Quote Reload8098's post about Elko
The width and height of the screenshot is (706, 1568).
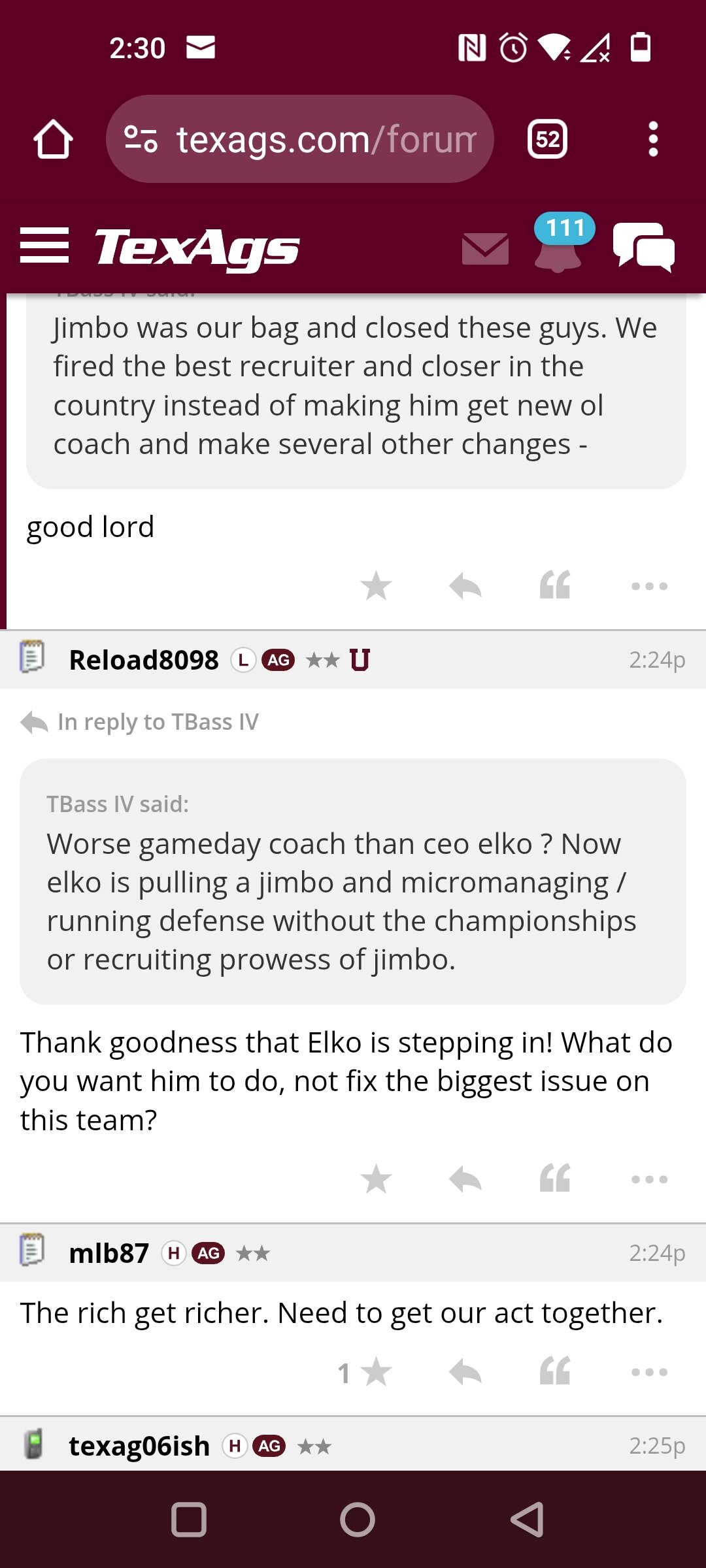(x=555, y=1179)
